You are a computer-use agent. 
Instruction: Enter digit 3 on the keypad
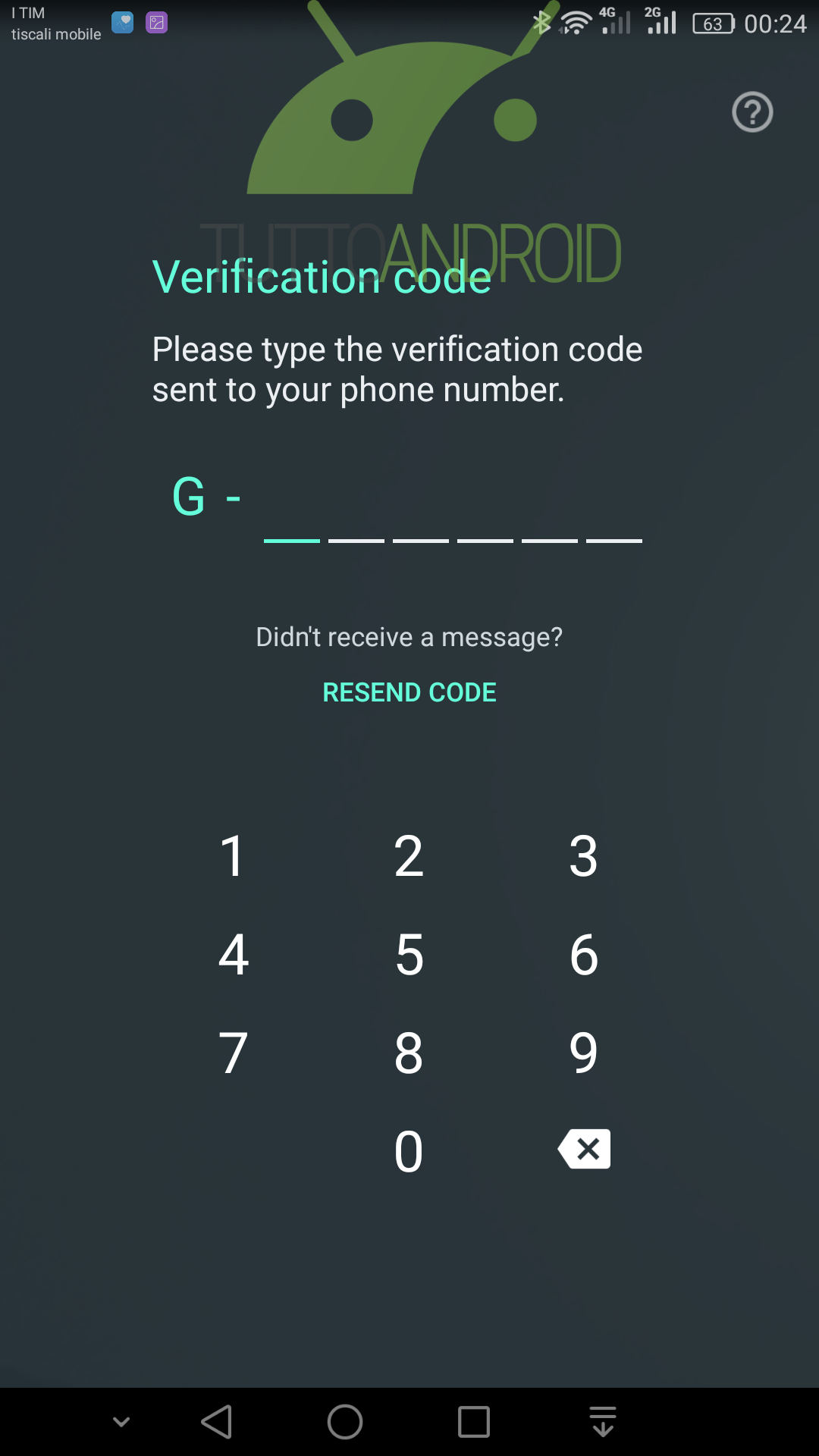pyautogui.click(x=584, y=856)
